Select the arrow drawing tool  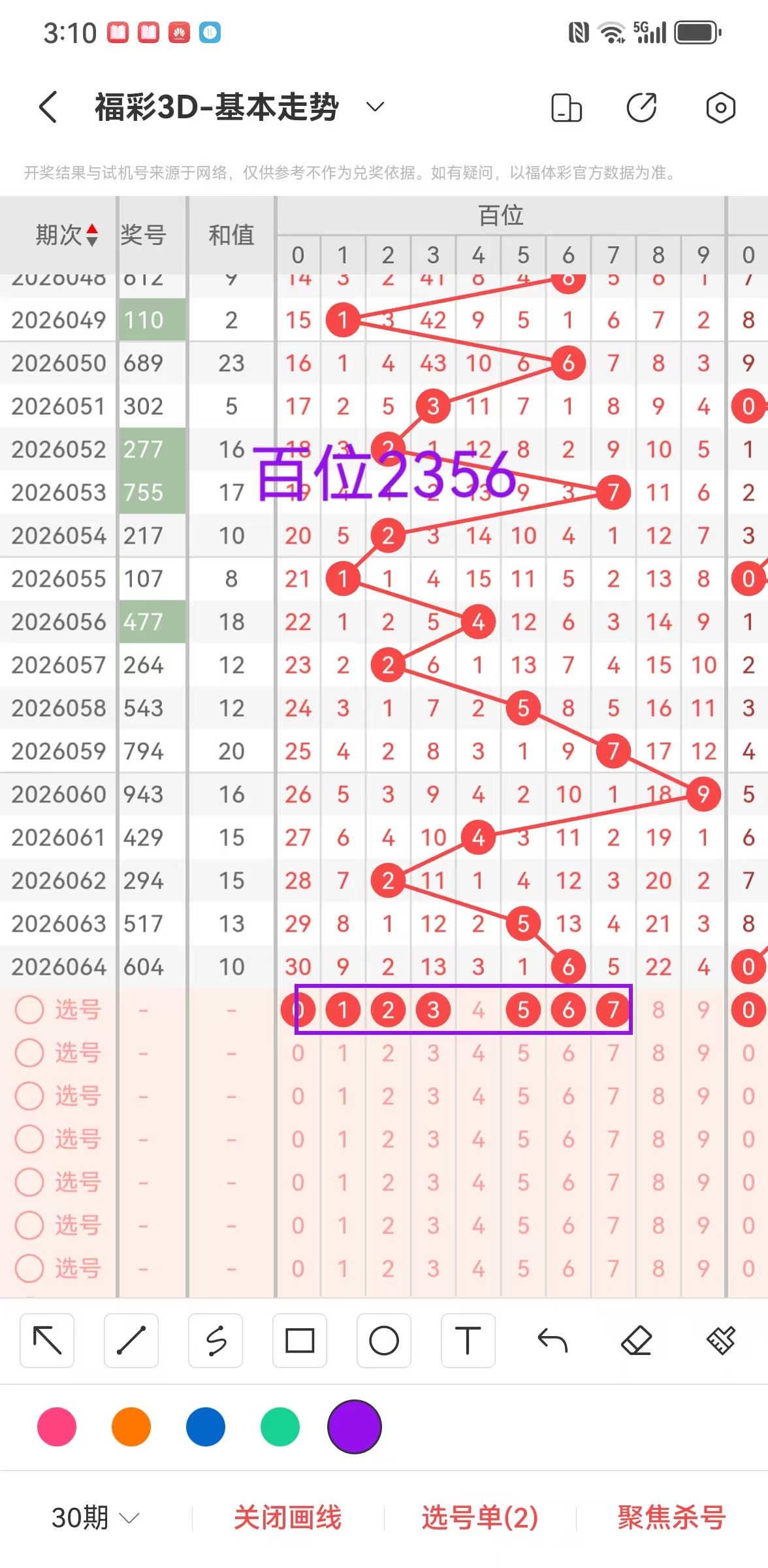[x=47, y=1341]
